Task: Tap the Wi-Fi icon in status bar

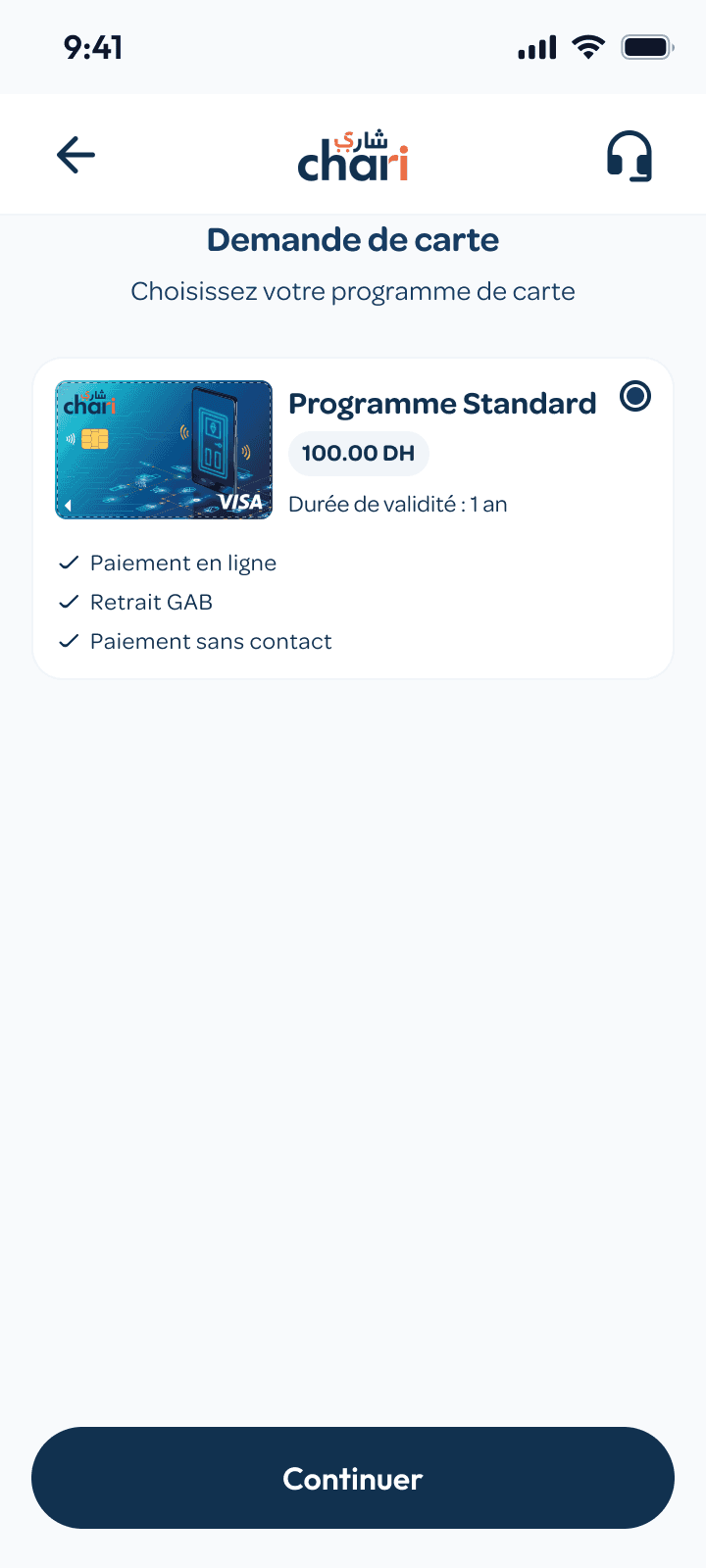Action: (x=587, y=46)
